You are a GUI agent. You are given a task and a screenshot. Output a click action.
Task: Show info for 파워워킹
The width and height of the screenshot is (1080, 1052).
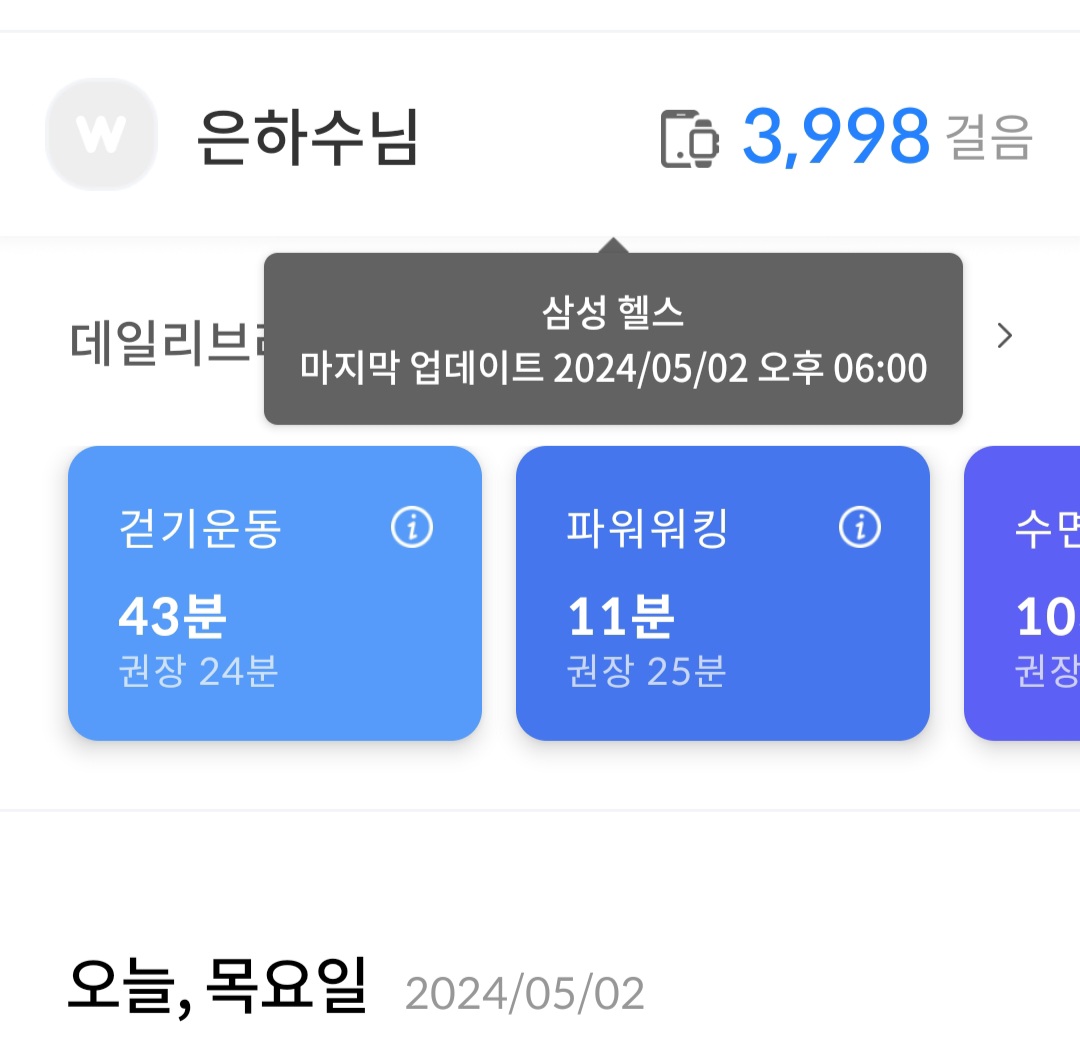click(x=860, y=528)
